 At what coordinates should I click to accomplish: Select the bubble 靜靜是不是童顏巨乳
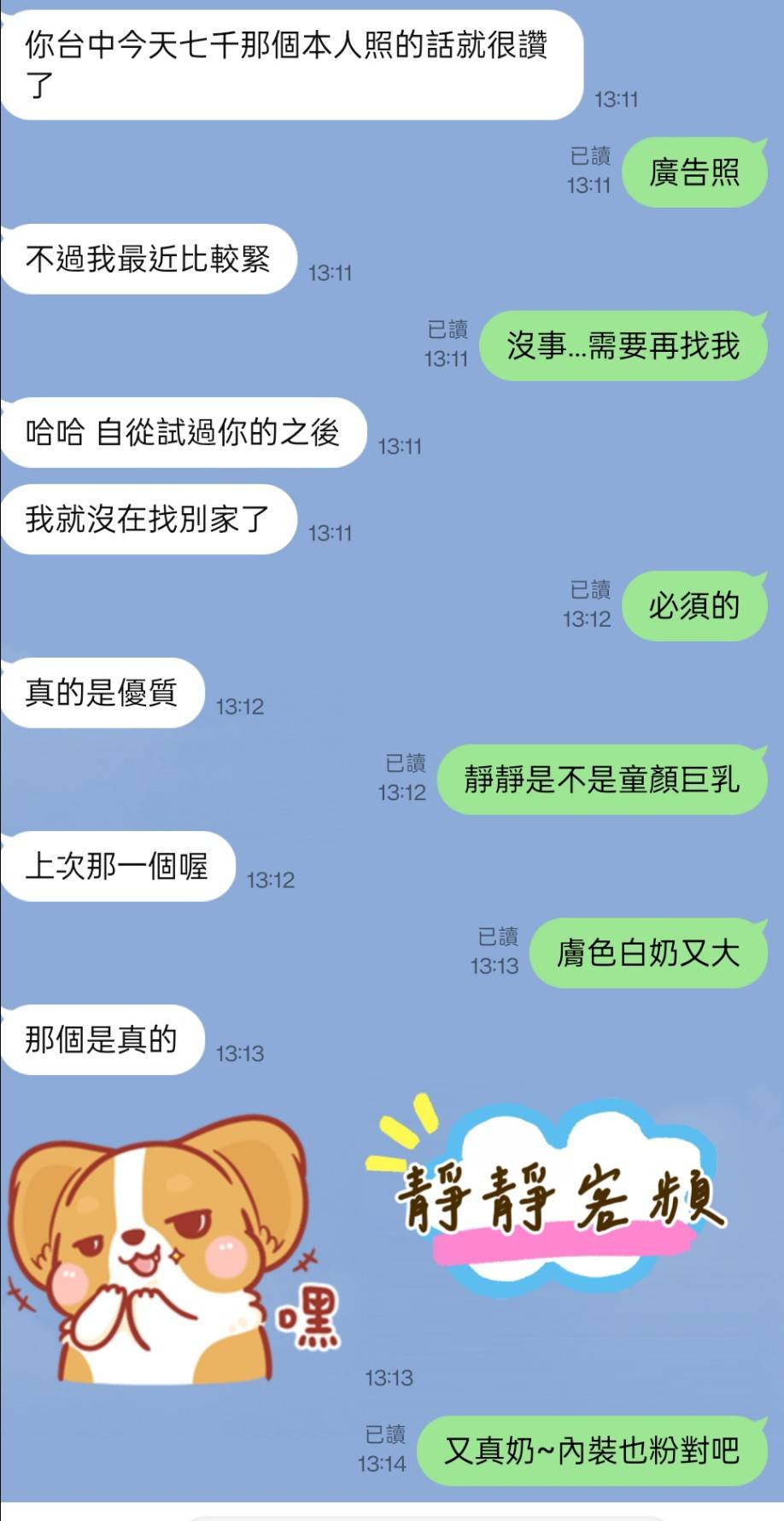603,781
